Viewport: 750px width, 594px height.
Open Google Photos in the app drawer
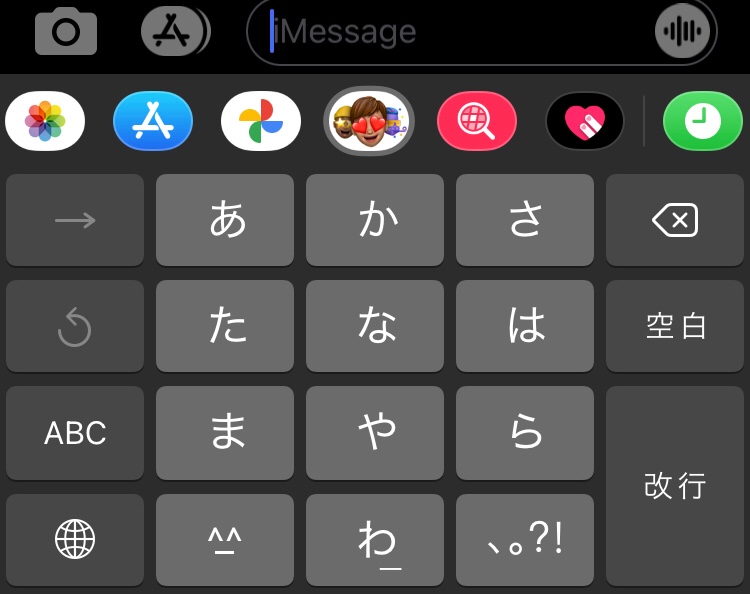pyautogui.click(x=261, y=121)
